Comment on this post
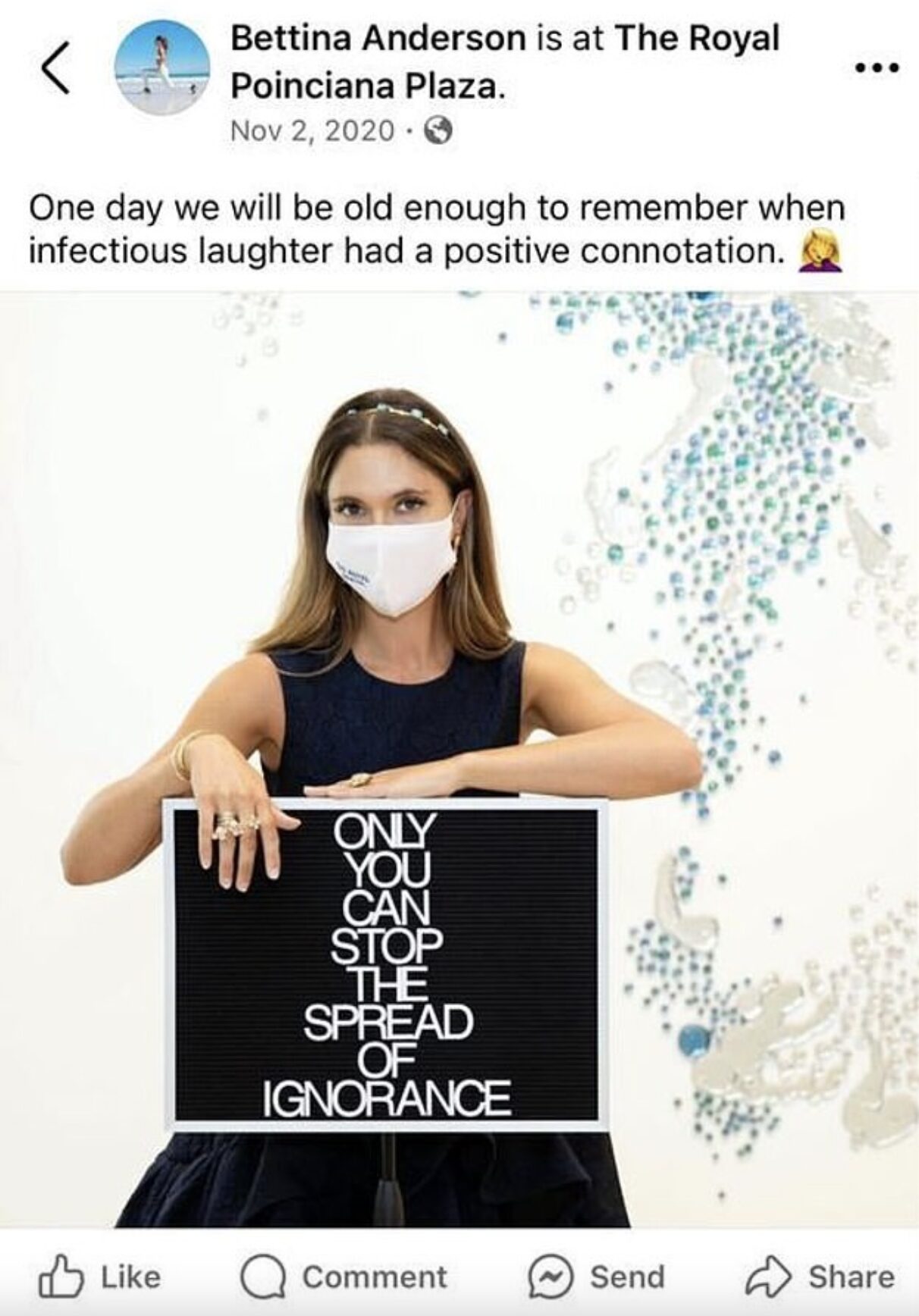 pyautogui.click(x=345, y=1277)
